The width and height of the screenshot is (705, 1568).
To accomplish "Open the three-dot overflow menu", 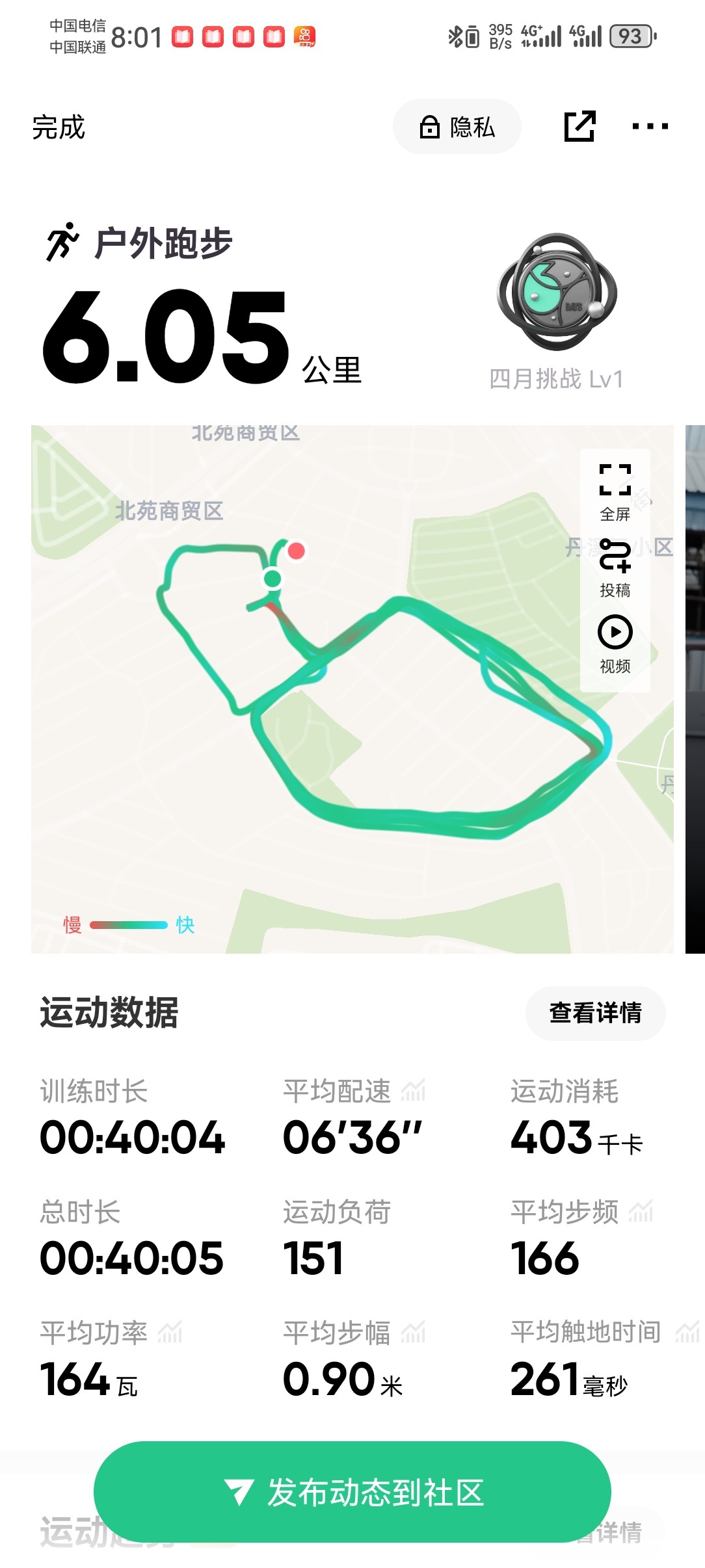I will [650, 126].
